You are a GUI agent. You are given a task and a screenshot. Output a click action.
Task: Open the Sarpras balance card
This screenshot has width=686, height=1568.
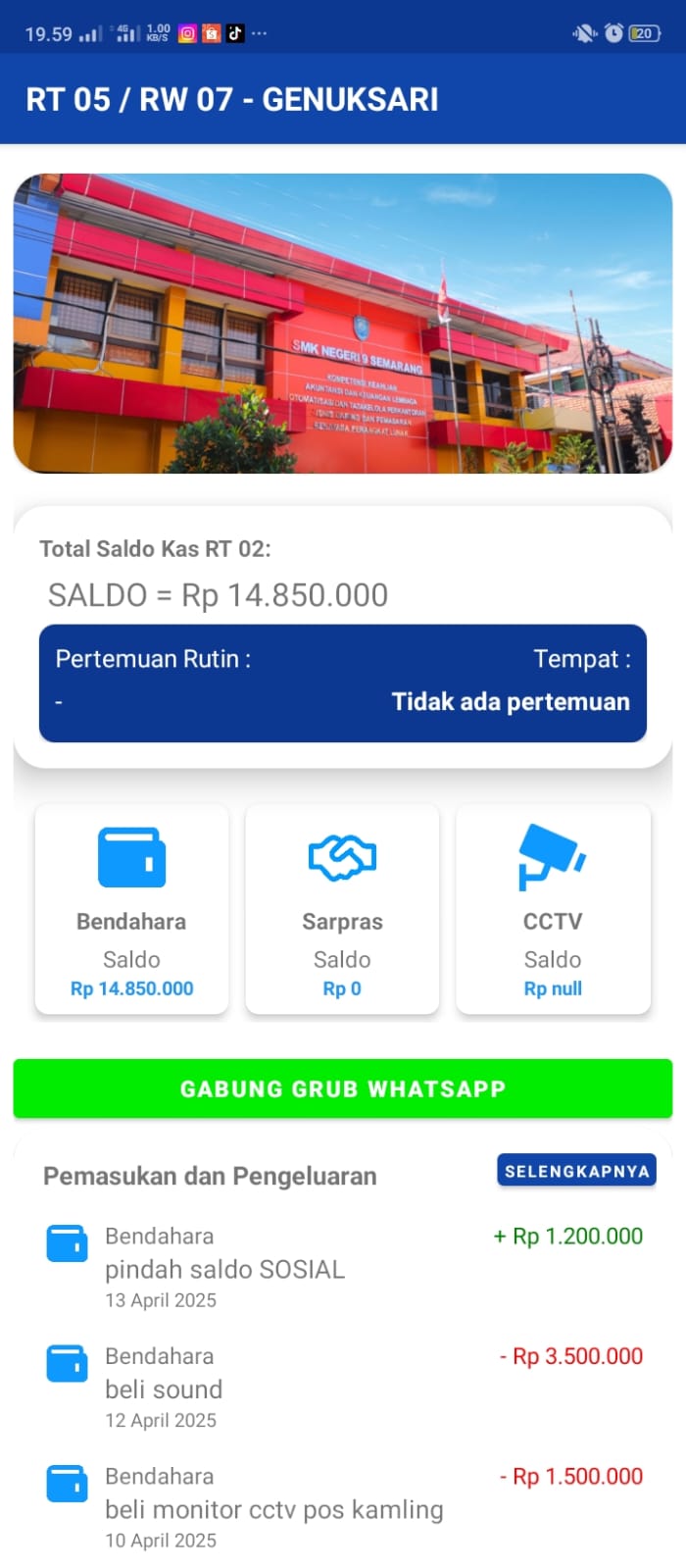[x=342, y=909]
